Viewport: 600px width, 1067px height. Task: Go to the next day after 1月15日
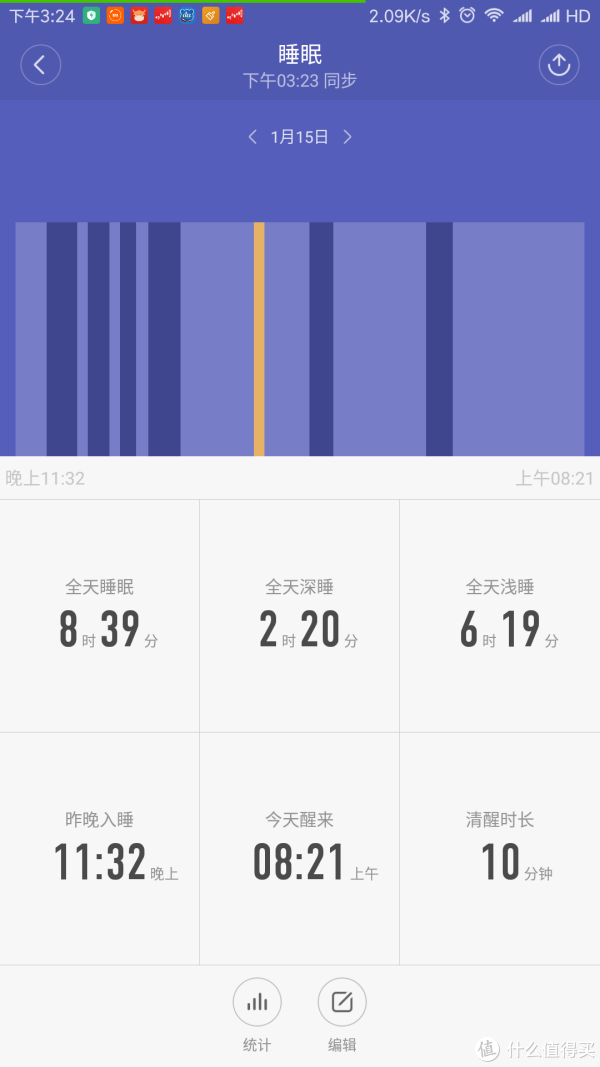[347, 137]
